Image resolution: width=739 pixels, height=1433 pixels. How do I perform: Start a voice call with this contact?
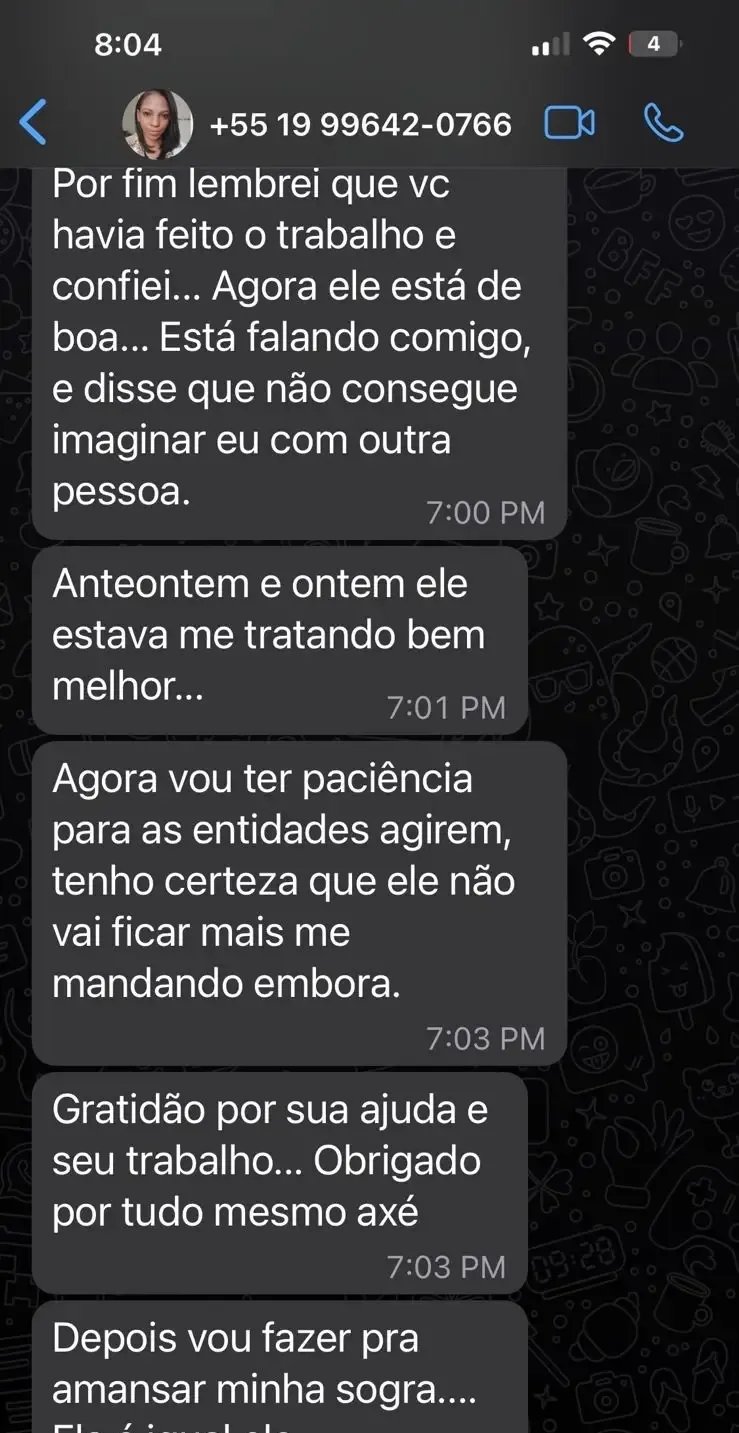pyautogui.click(x=663, y=123)
